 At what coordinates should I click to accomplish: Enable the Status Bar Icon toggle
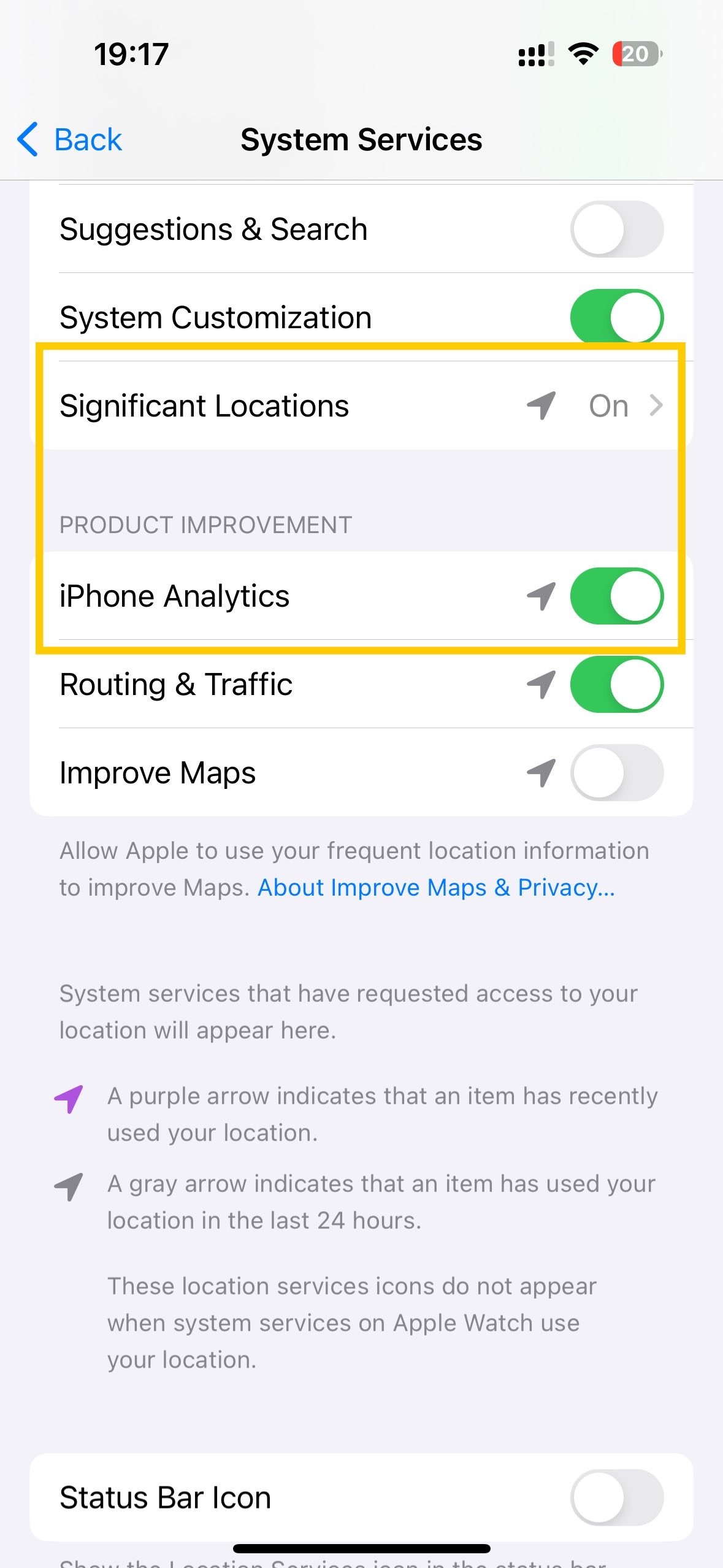coord(616,1497)
